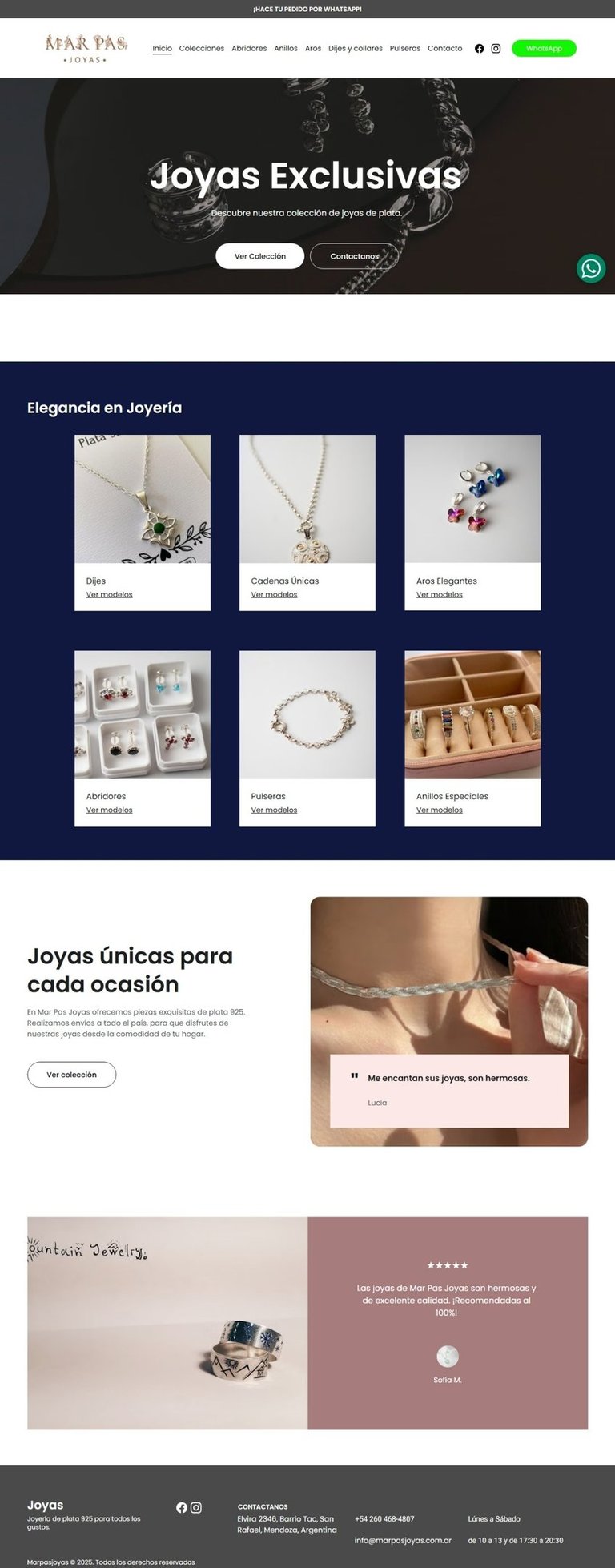Open the floating WhatsApp chat bubble
Screen dimensions: 615x1568
point(591,268)
